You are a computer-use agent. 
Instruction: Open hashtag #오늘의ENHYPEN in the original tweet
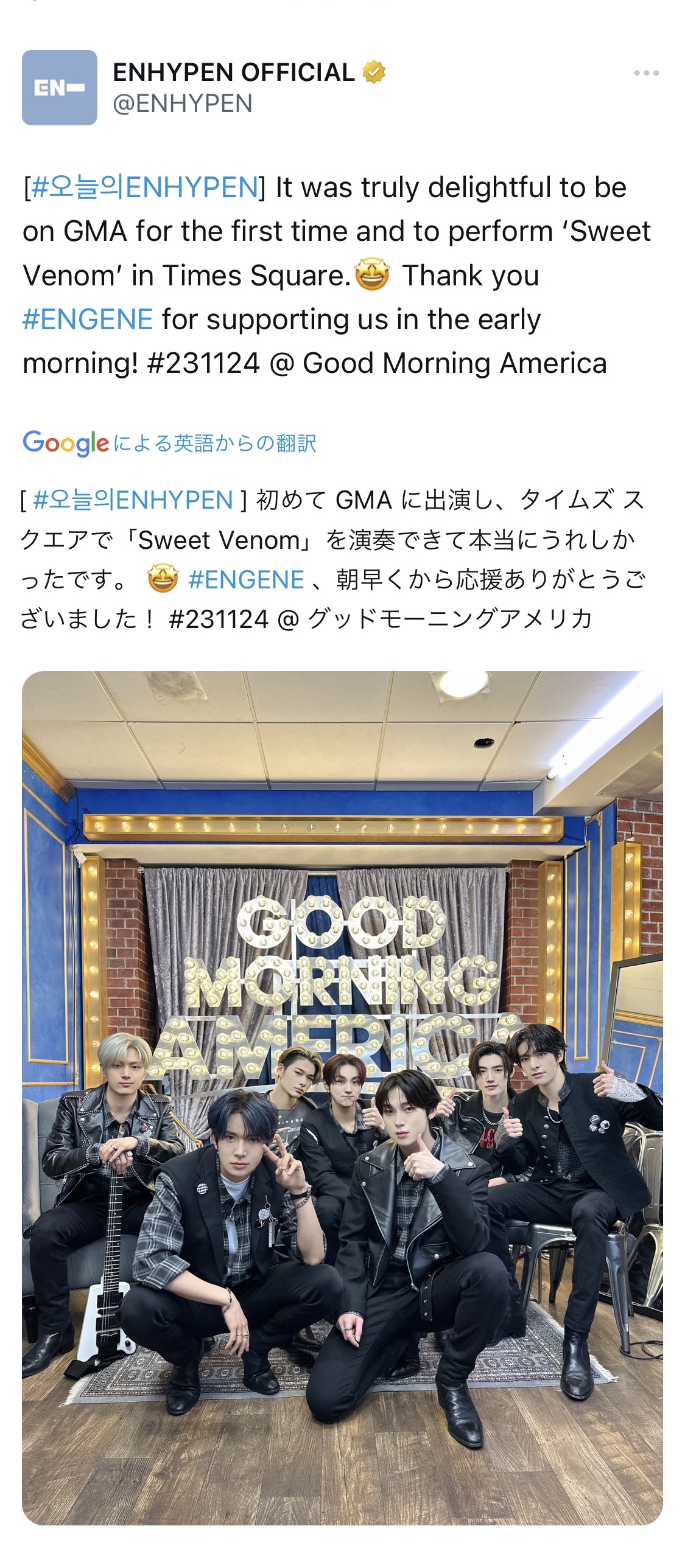144,187
